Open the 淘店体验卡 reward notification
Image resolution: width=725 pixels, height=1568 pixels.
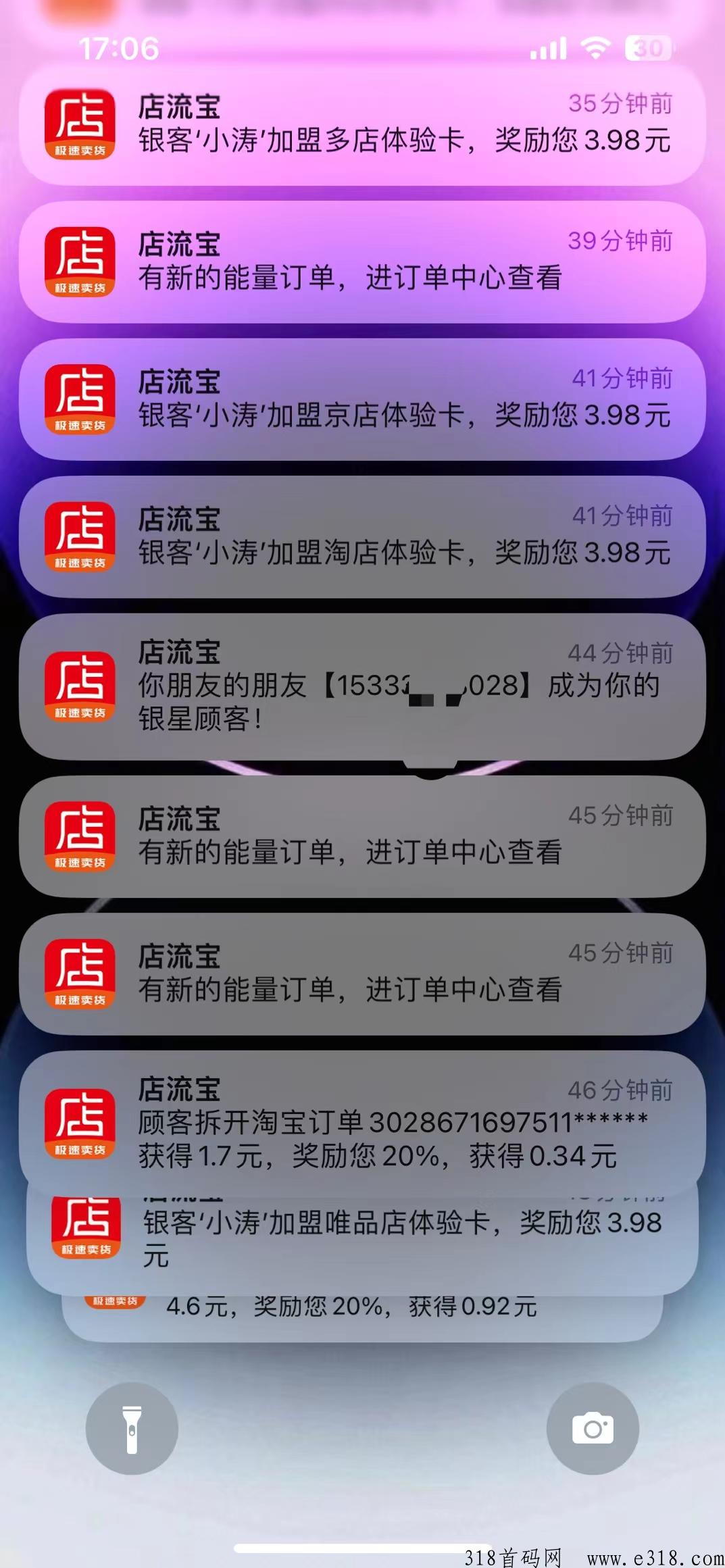tap(362, 537)
